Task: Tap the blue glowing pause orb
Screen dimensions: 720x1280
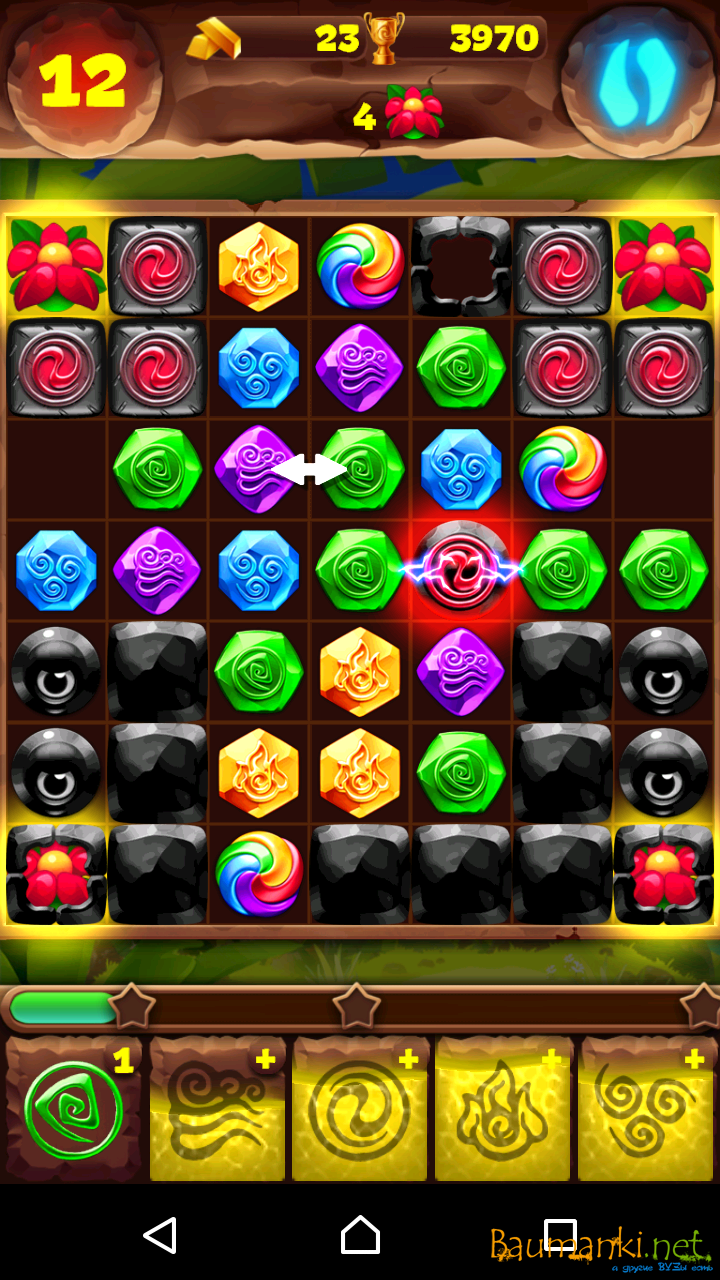Action: click(x=636, y=78)
